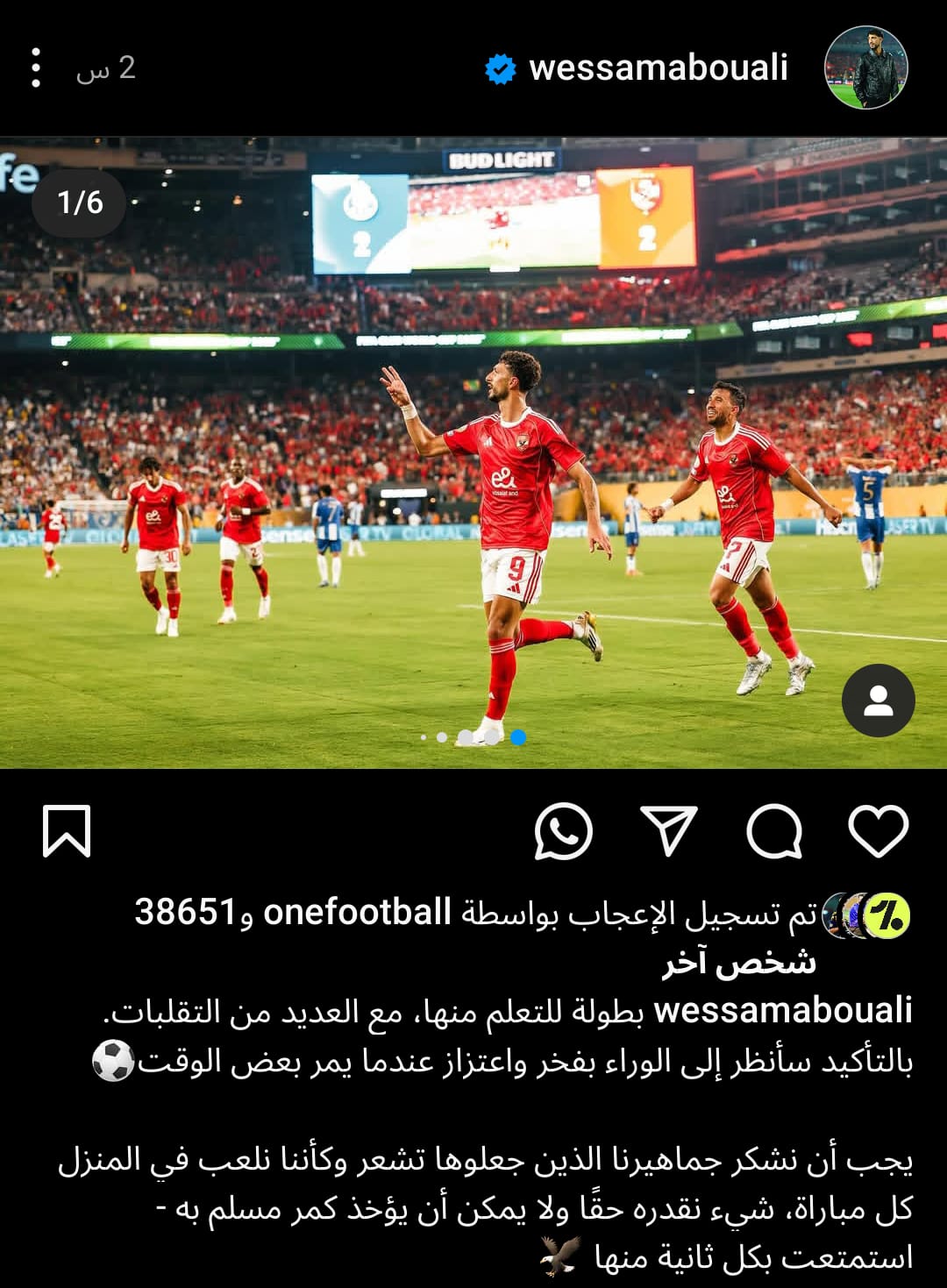Like this post with the heart icon
Image resolution: width=947 pixels, height=1288 pixels.
[878, 830]
